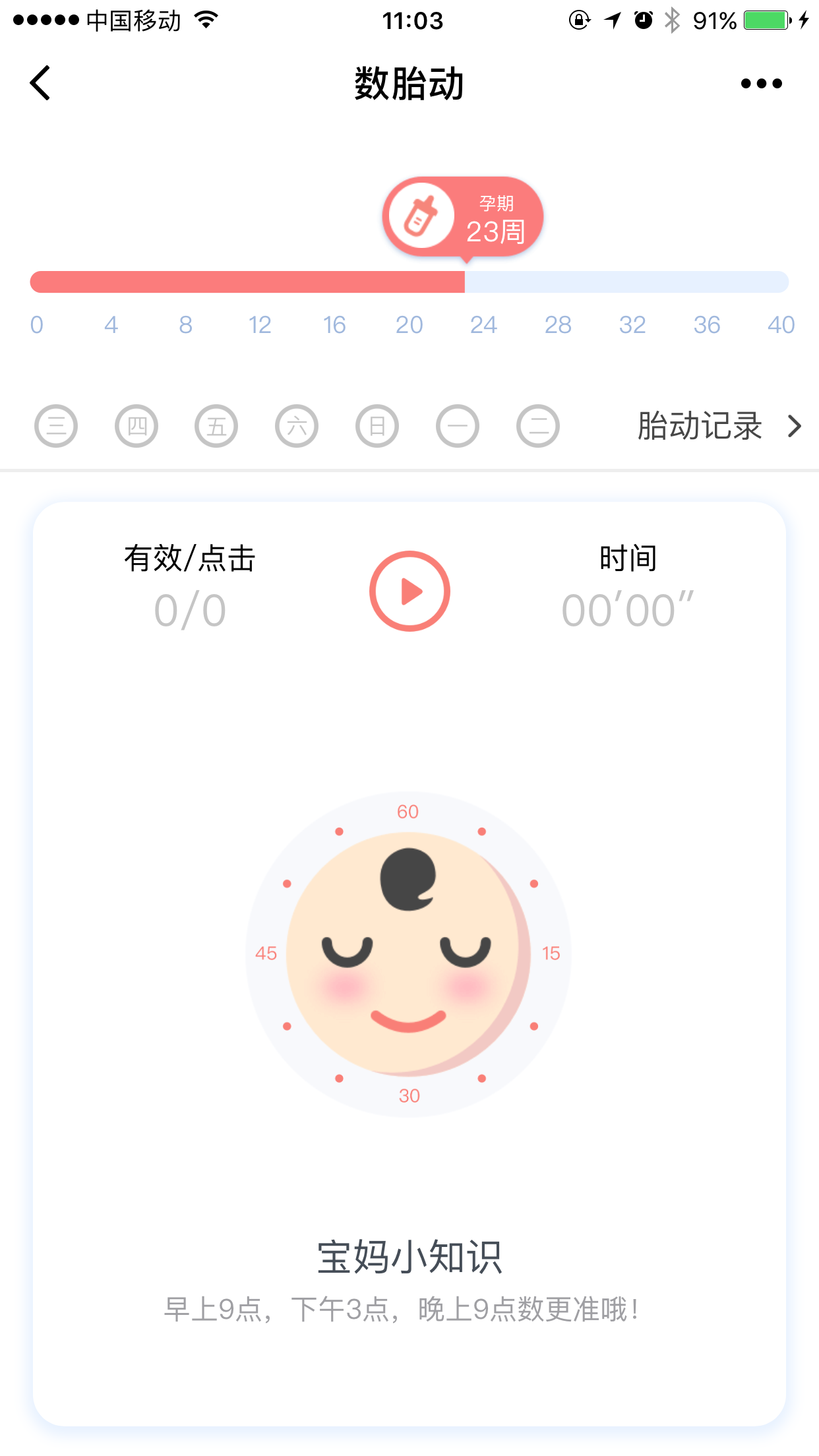Tap the baby face to count a movement
Screen dimensions: 819x1456
408,954
